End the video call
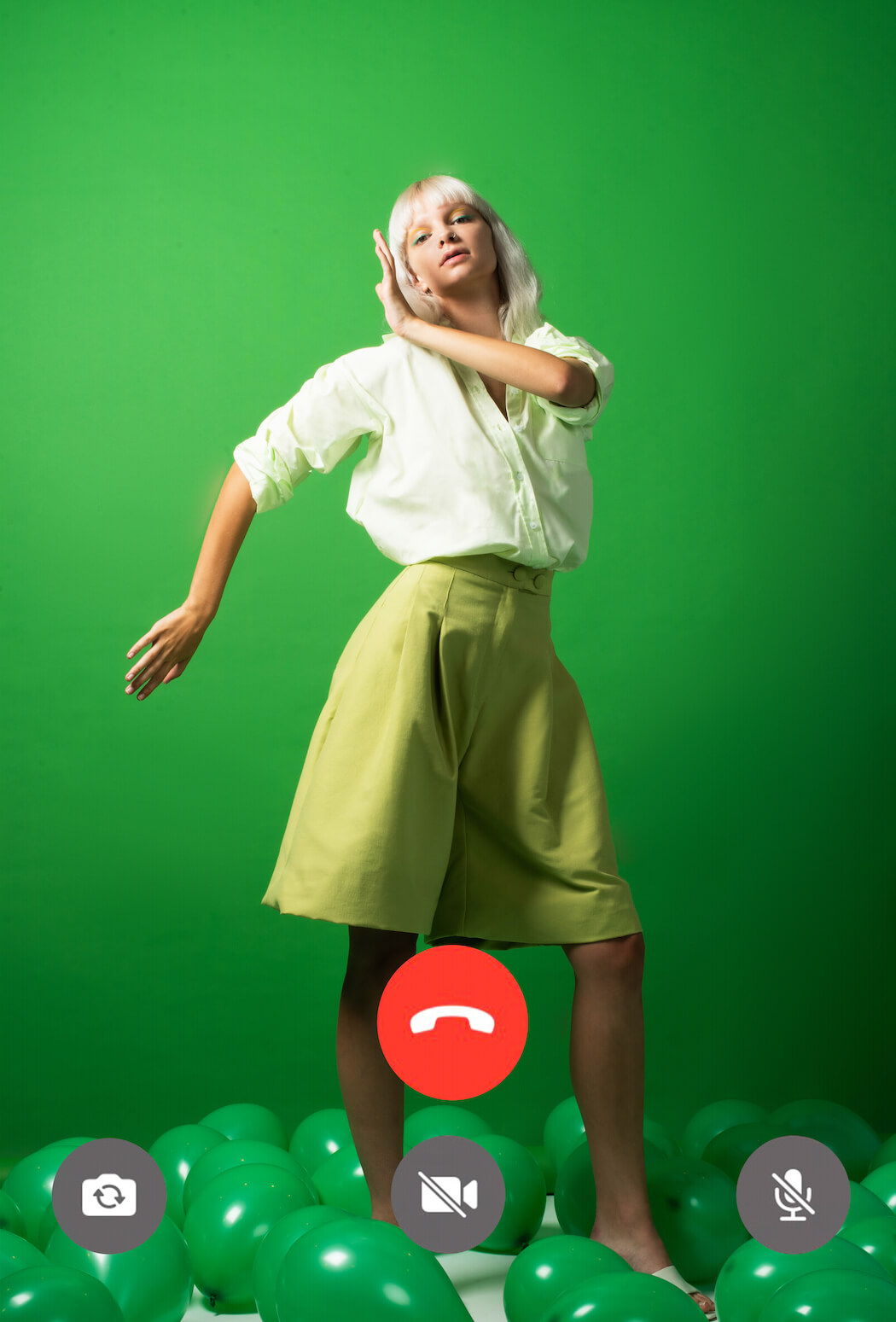Viewport: 896px width, 1322px height. coord(452,1022)
